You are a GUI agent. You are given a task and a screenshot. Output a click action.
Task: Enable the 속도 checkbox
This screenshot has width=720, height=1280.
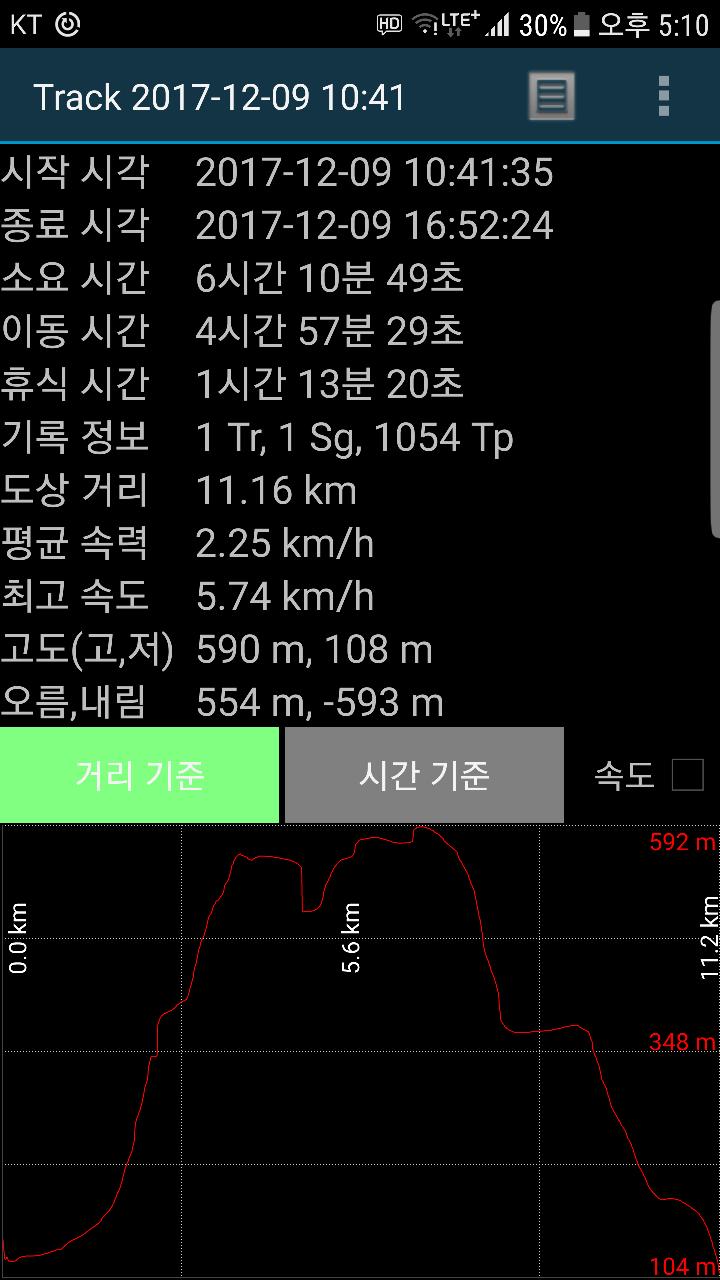point(687,775)
